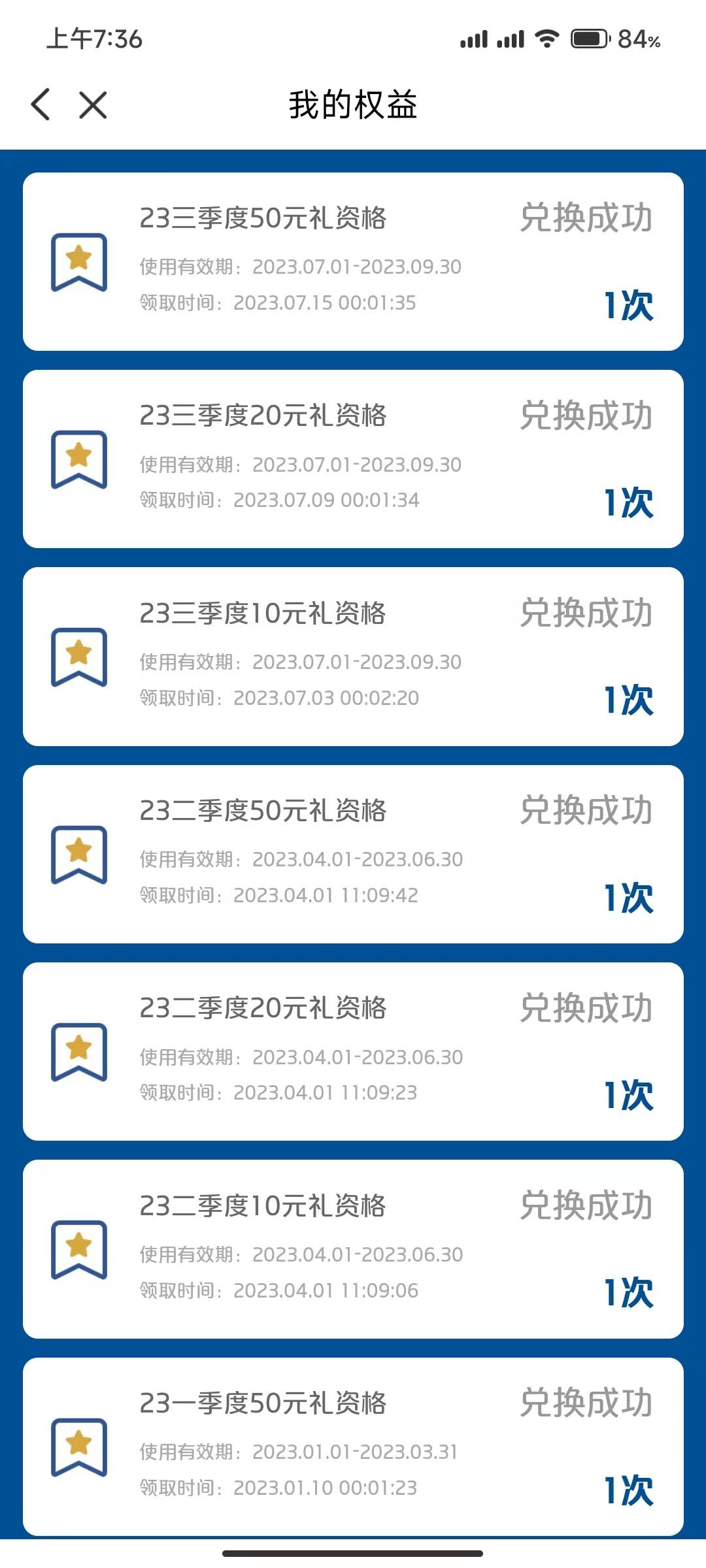View the 23二季度50元礼资格 card
Screen dimensions: 706x1568
point(353,854)
